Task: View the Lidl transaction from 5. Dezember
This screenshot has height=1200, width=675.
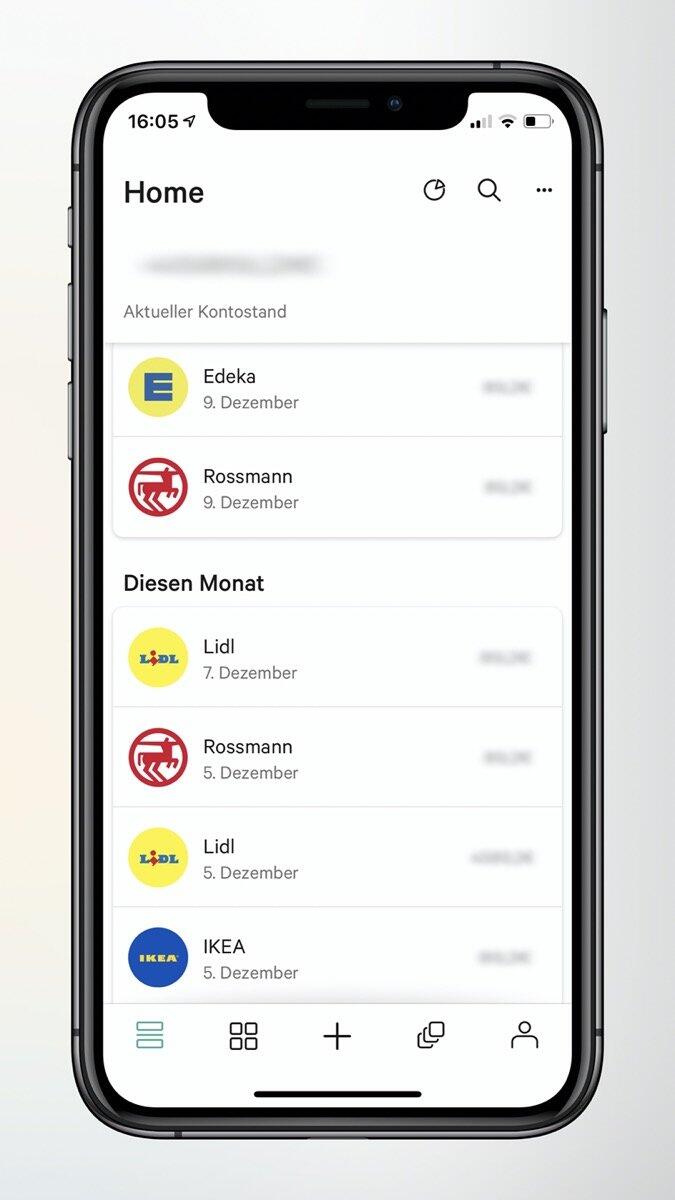Action: point(337,858)
